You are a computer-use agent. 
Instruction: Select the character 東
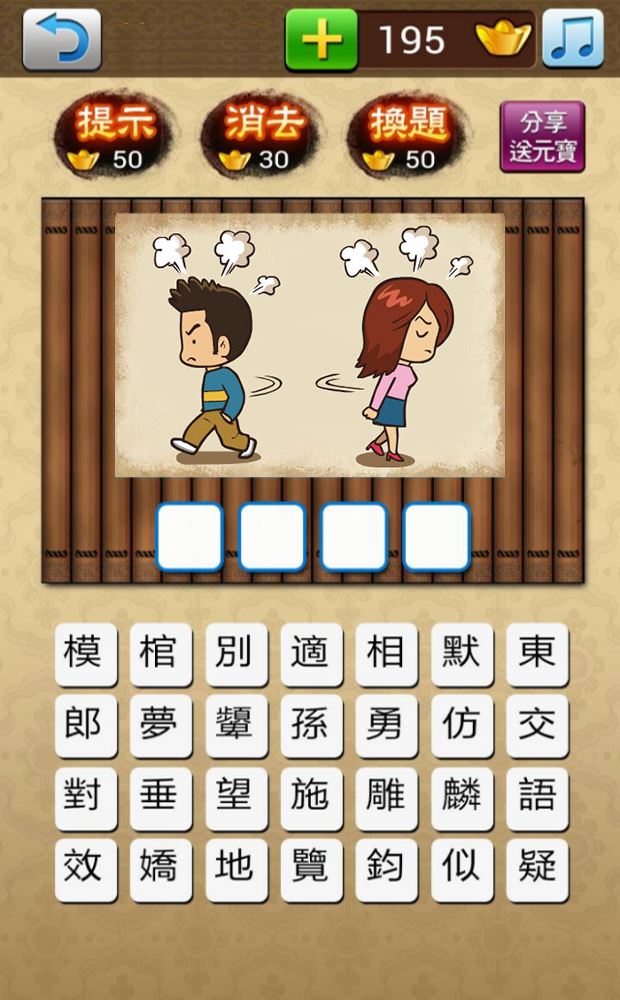click(x=537, y=654)
